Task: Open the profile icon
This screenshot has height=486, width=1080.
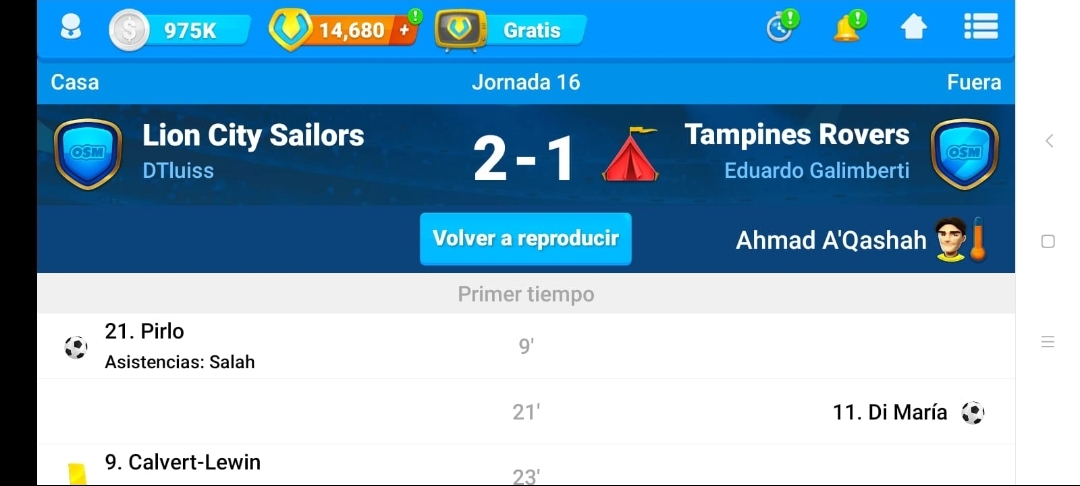Action: point(70,29)
